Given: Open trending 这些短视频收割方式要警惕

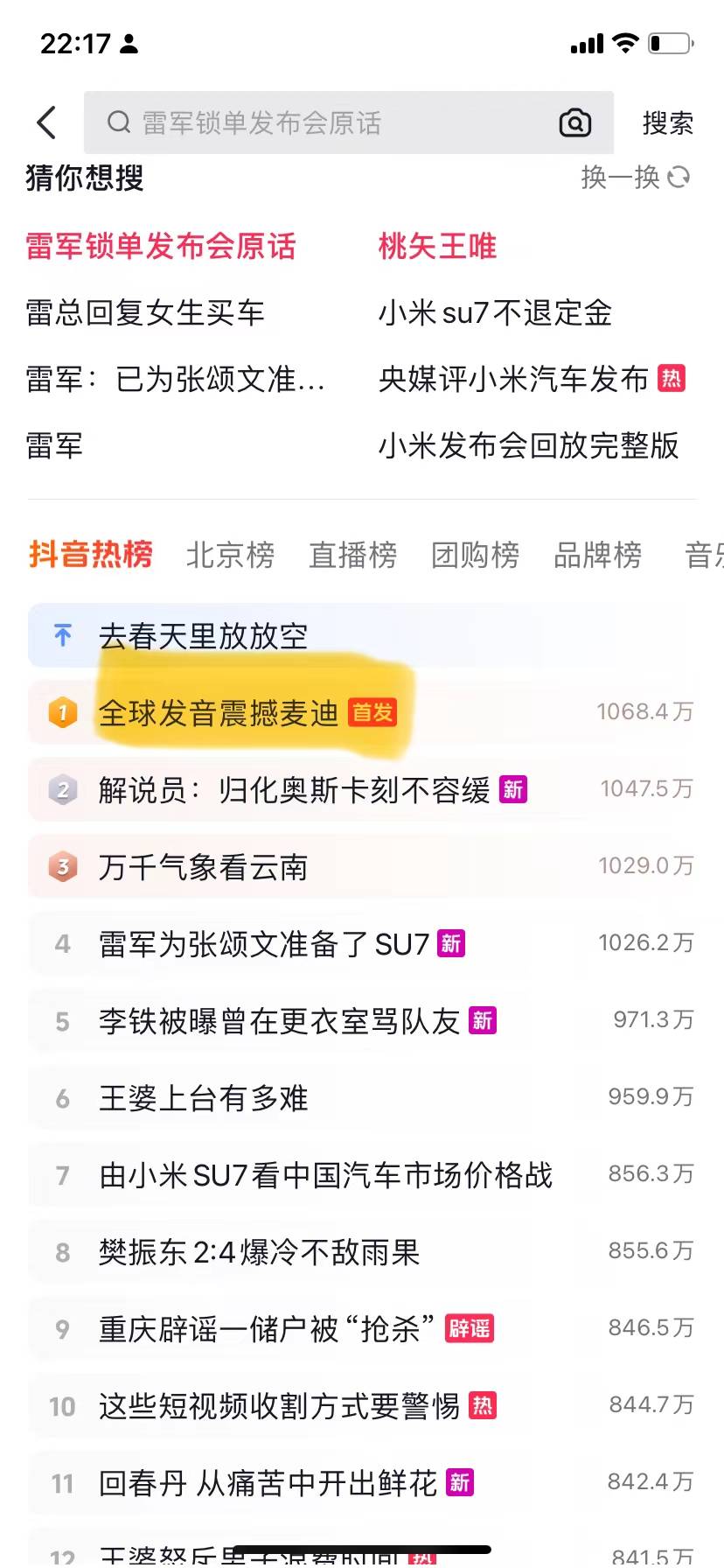Looking at the screenshot, I should point(280,1406).
